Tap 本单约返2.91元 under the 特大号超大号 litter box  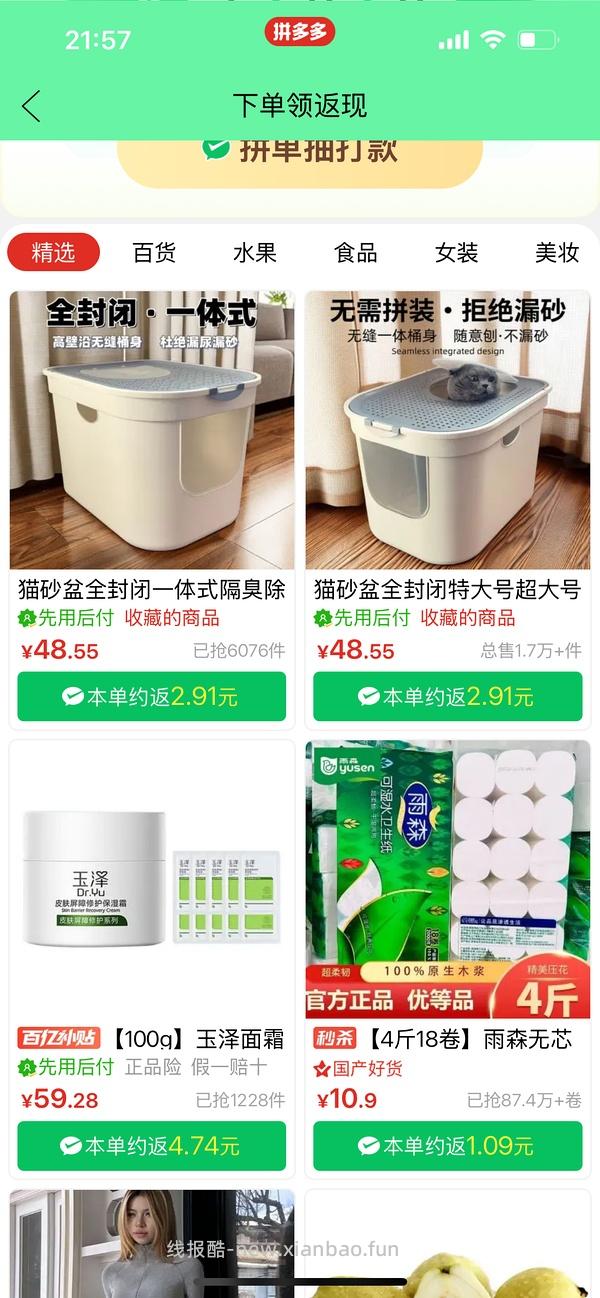click(x=448, y=697)
